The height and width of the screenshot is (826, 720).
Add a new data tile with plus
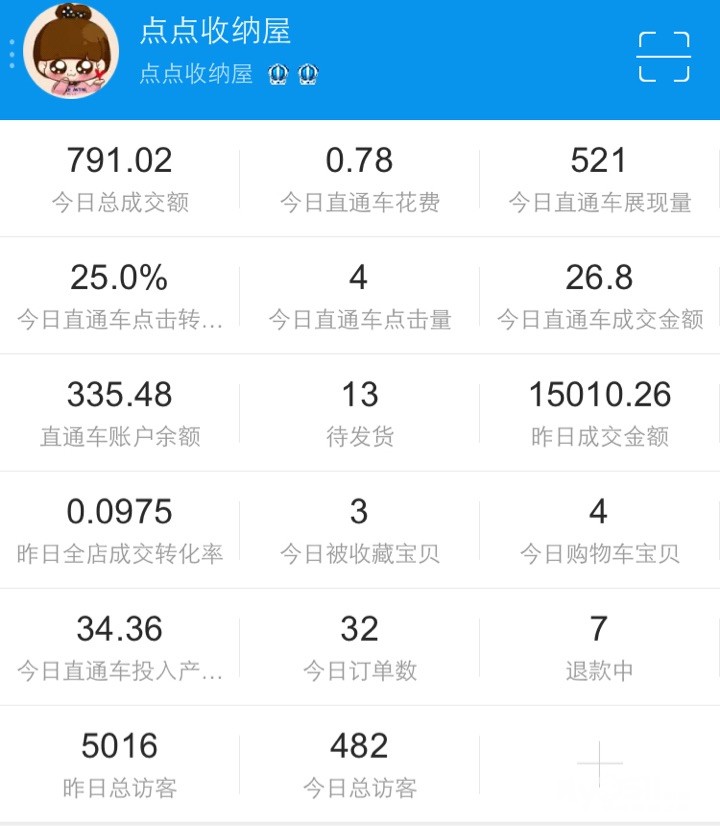599,763
